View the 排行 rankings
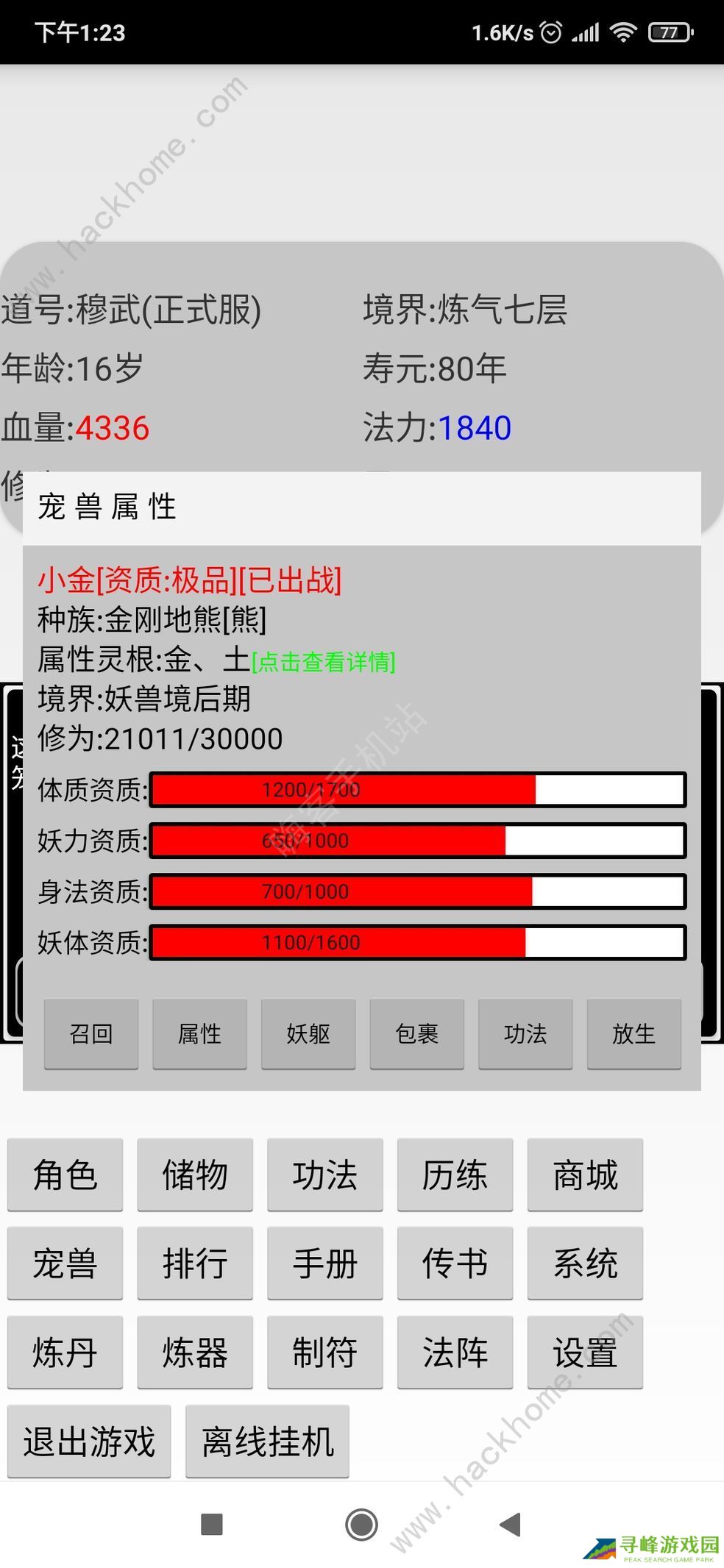This screenshot has width=724, height=1568. 195,1264
